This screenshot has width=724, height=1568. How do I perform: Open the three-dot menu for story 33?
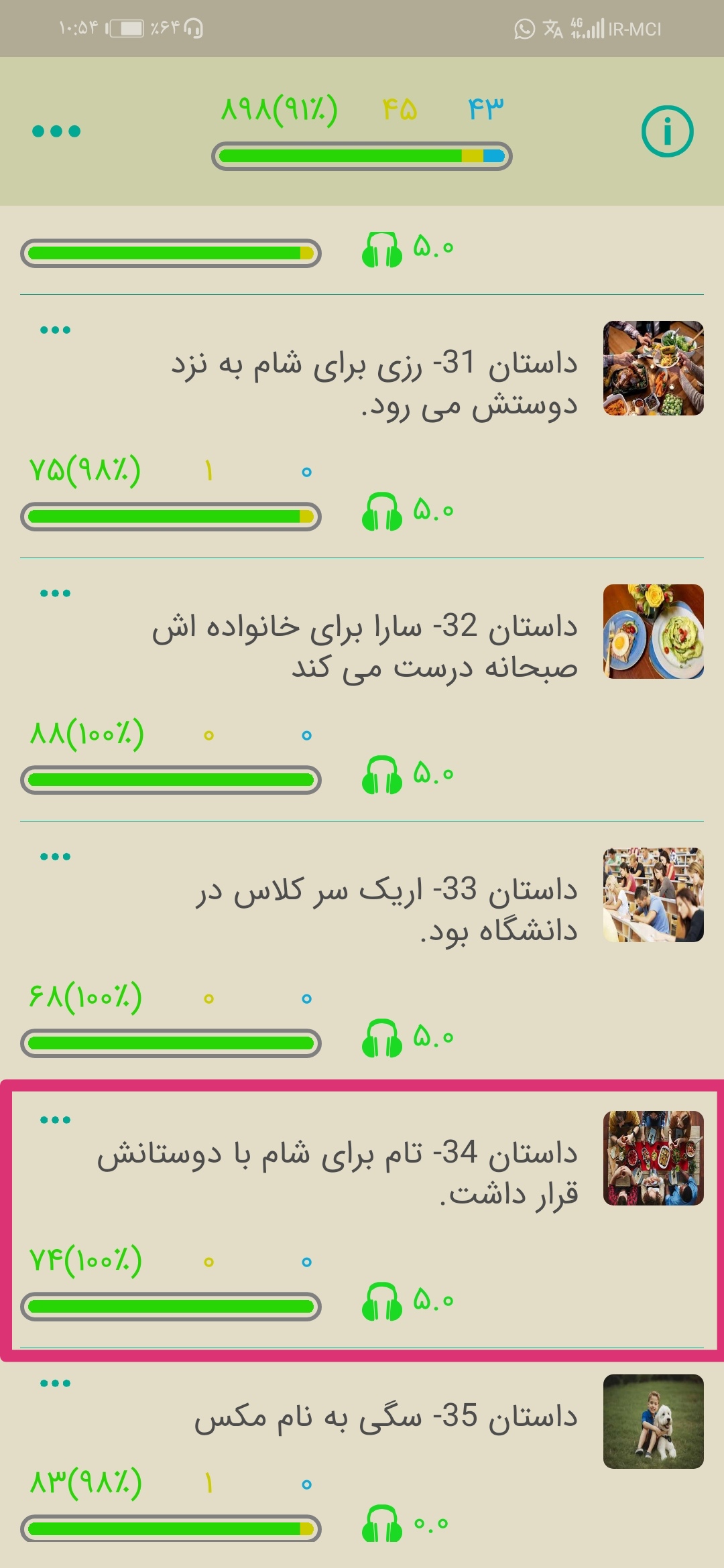point(55,856)
